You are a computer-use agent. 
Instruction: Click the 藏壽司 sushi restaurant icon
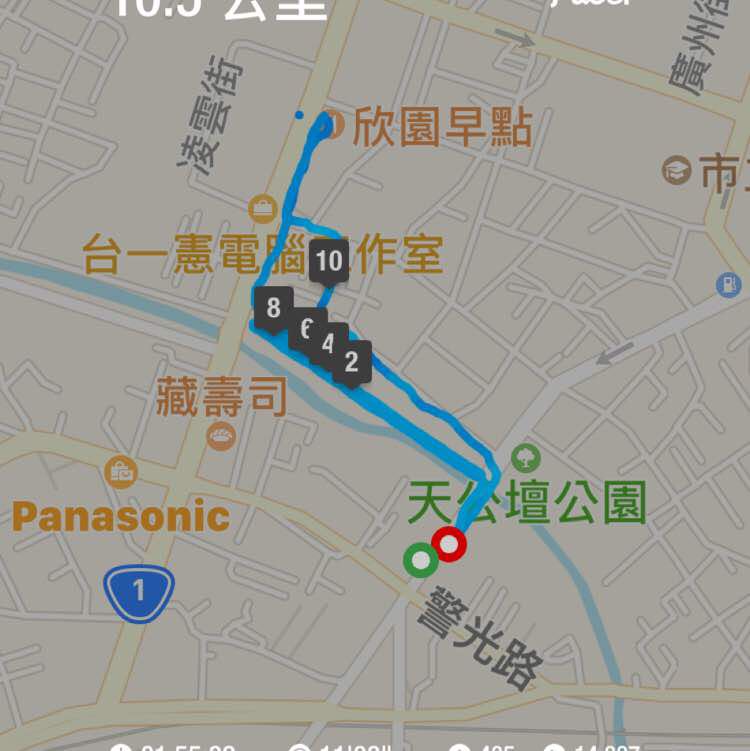pos(219,437)
